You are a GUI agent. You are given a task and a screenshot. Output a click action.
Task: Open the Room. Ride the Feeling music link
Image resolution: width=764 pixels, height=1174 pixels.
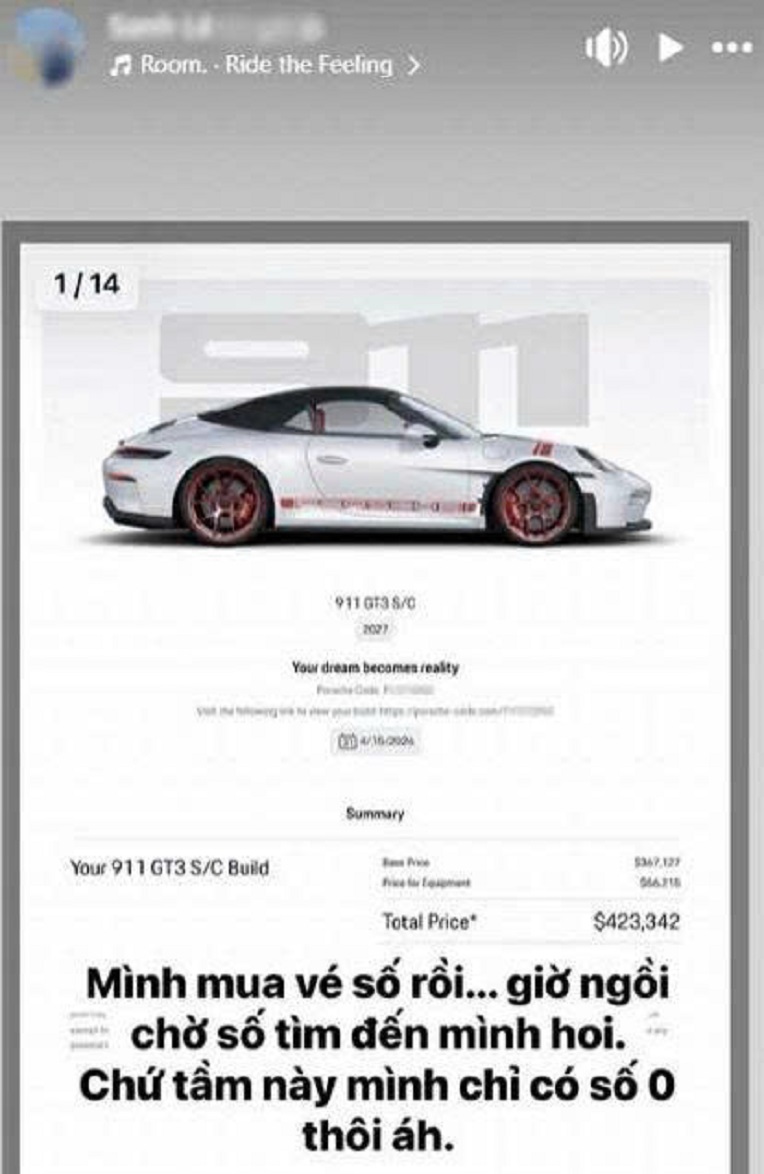click(x=264, y=65)
